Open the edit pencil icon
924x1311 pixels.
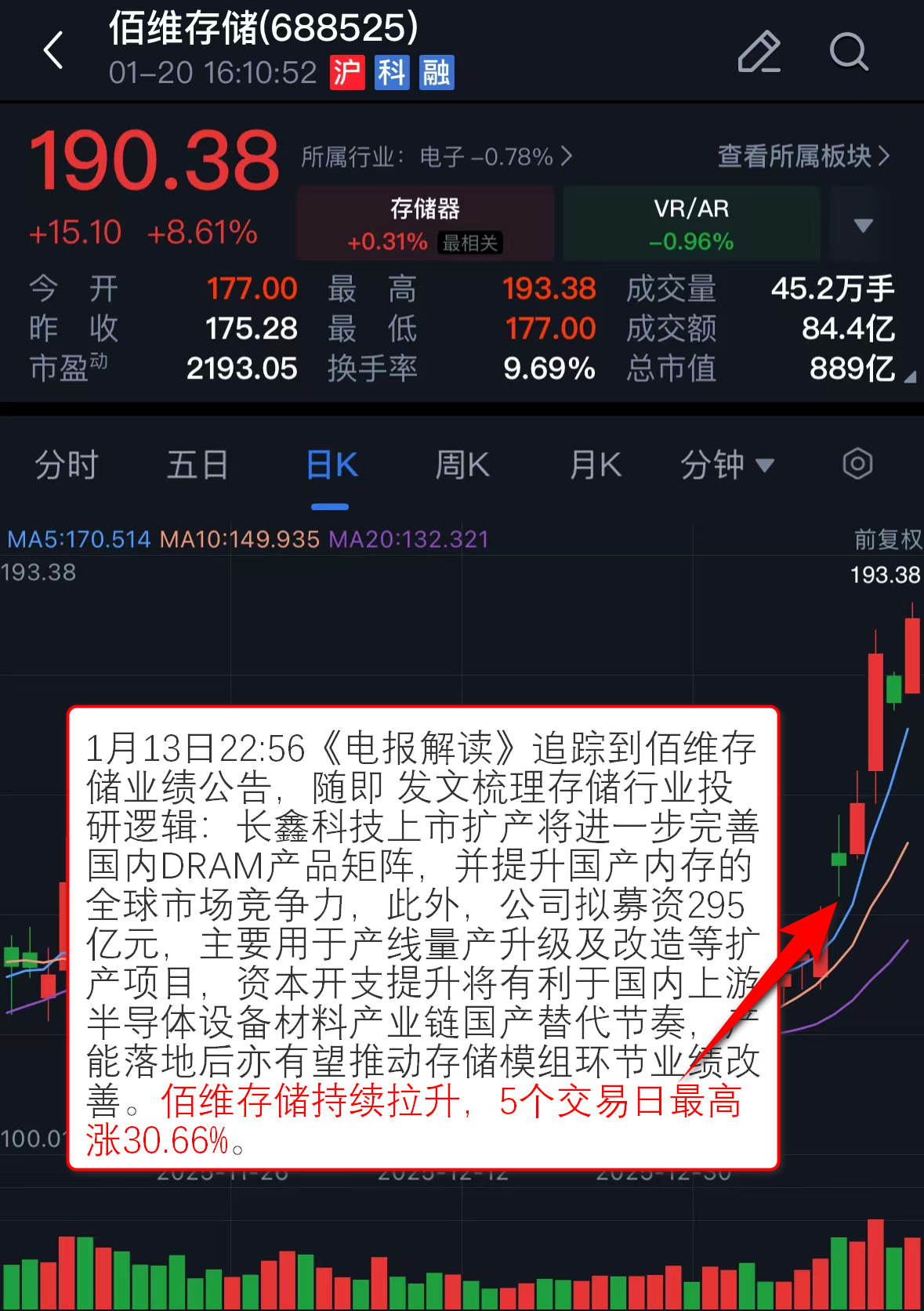(x=759, y=52)
